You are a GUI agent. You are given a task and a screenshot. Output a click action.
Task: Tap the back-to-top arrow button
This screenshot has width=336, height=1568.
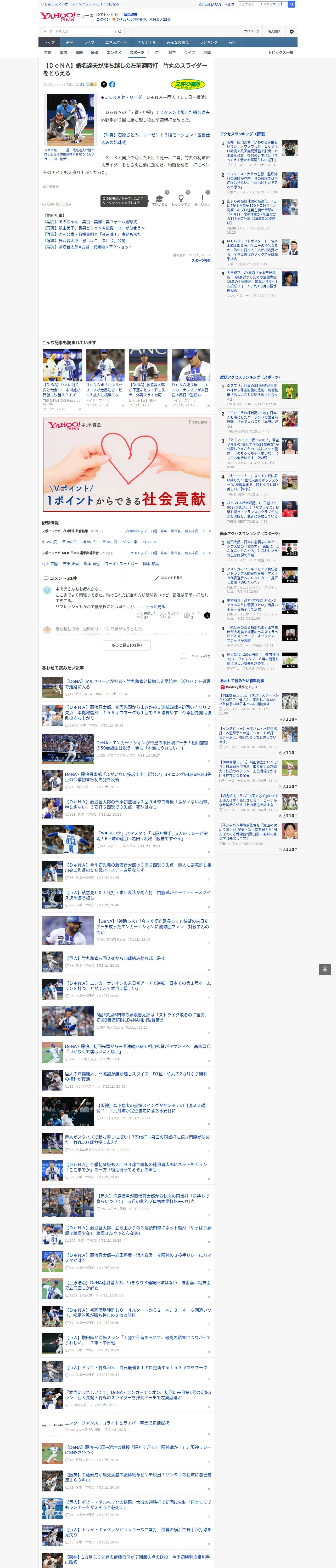(324, 969)
